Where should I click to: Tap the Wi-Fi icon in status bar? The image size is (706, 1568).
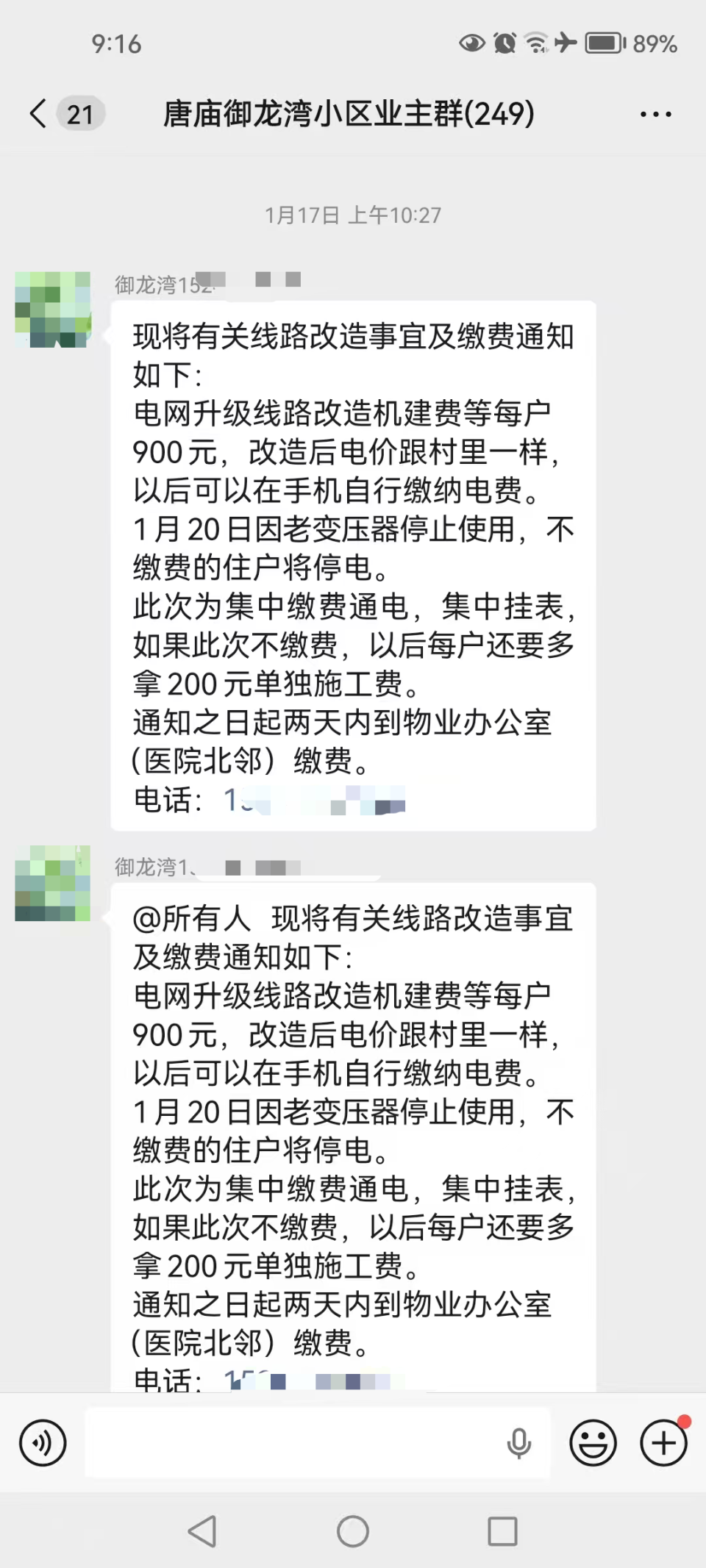pos(538,44)
